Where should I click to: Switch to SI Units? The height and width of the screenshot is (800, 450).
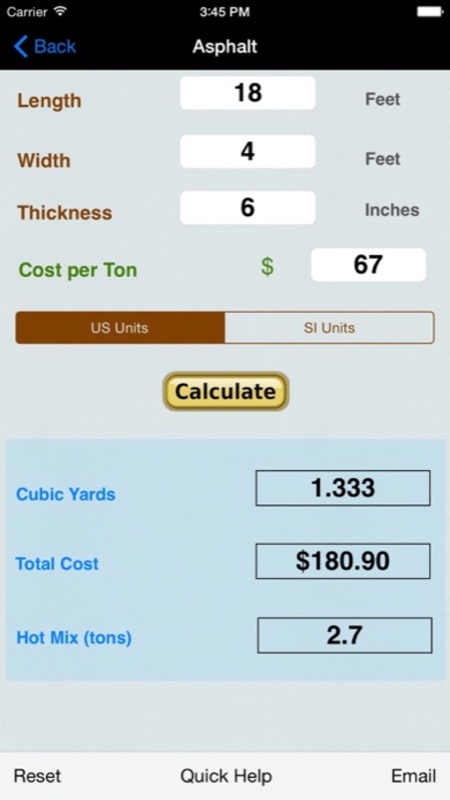330,328
